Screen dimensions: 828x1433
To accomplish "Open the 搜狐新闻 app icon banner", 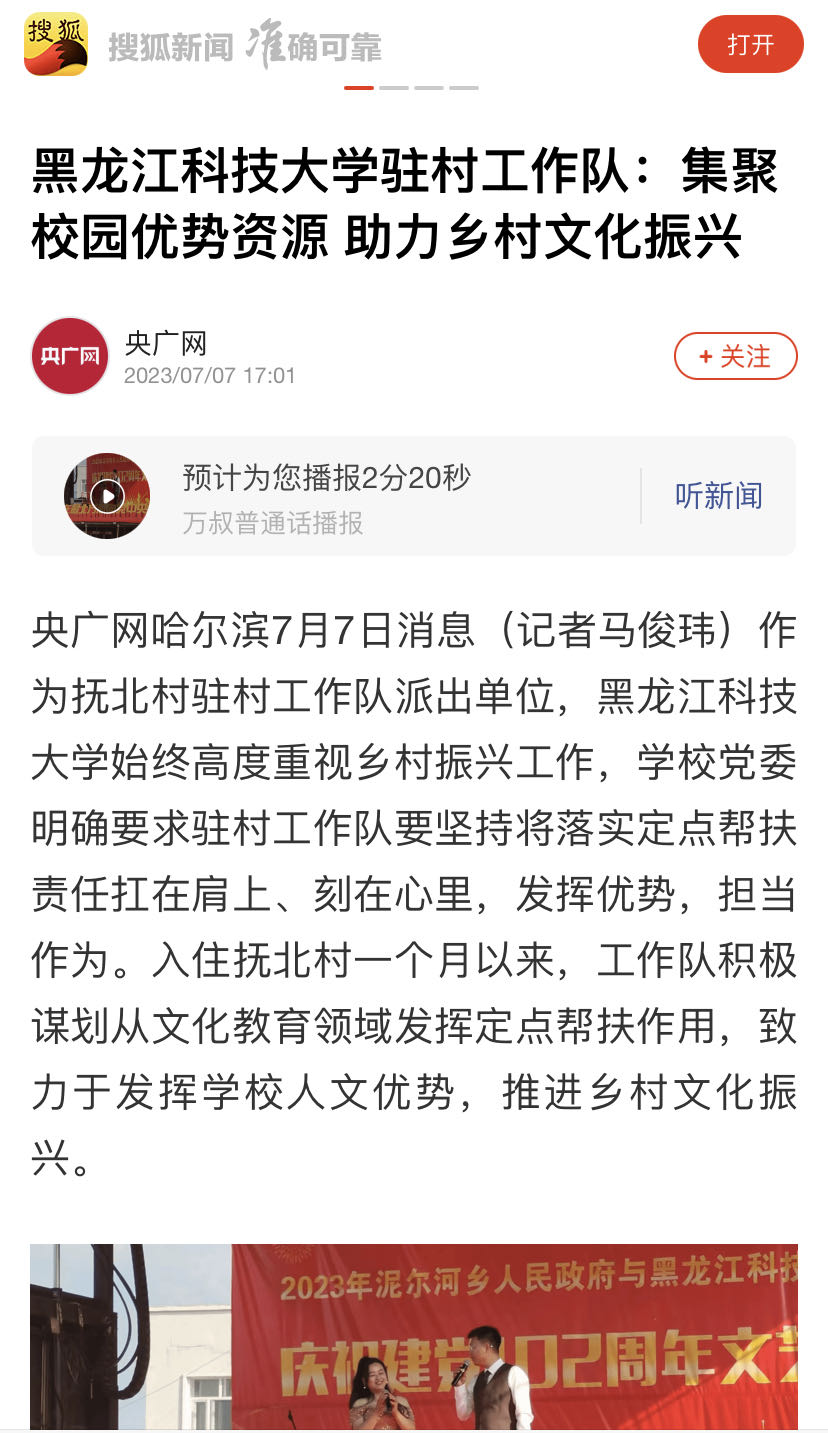I will tap(56, 45).
